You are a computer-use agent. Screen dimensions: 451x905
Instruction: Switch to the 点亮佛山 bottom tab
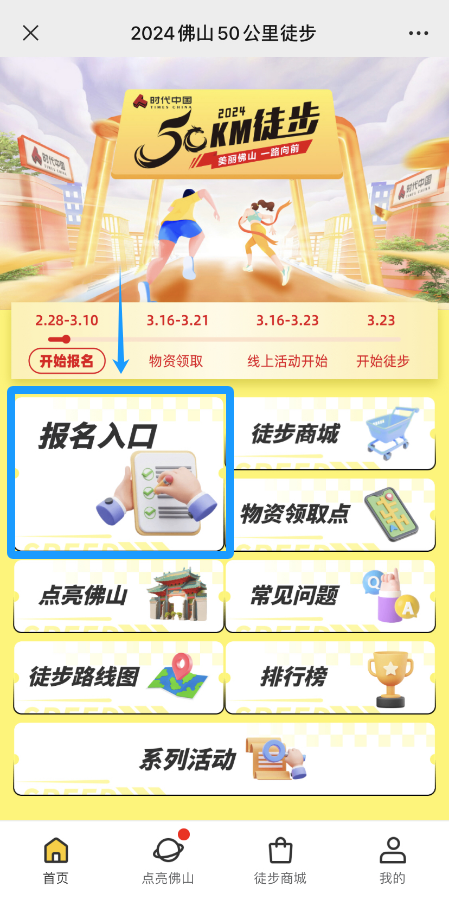click(x=168, y=861)
